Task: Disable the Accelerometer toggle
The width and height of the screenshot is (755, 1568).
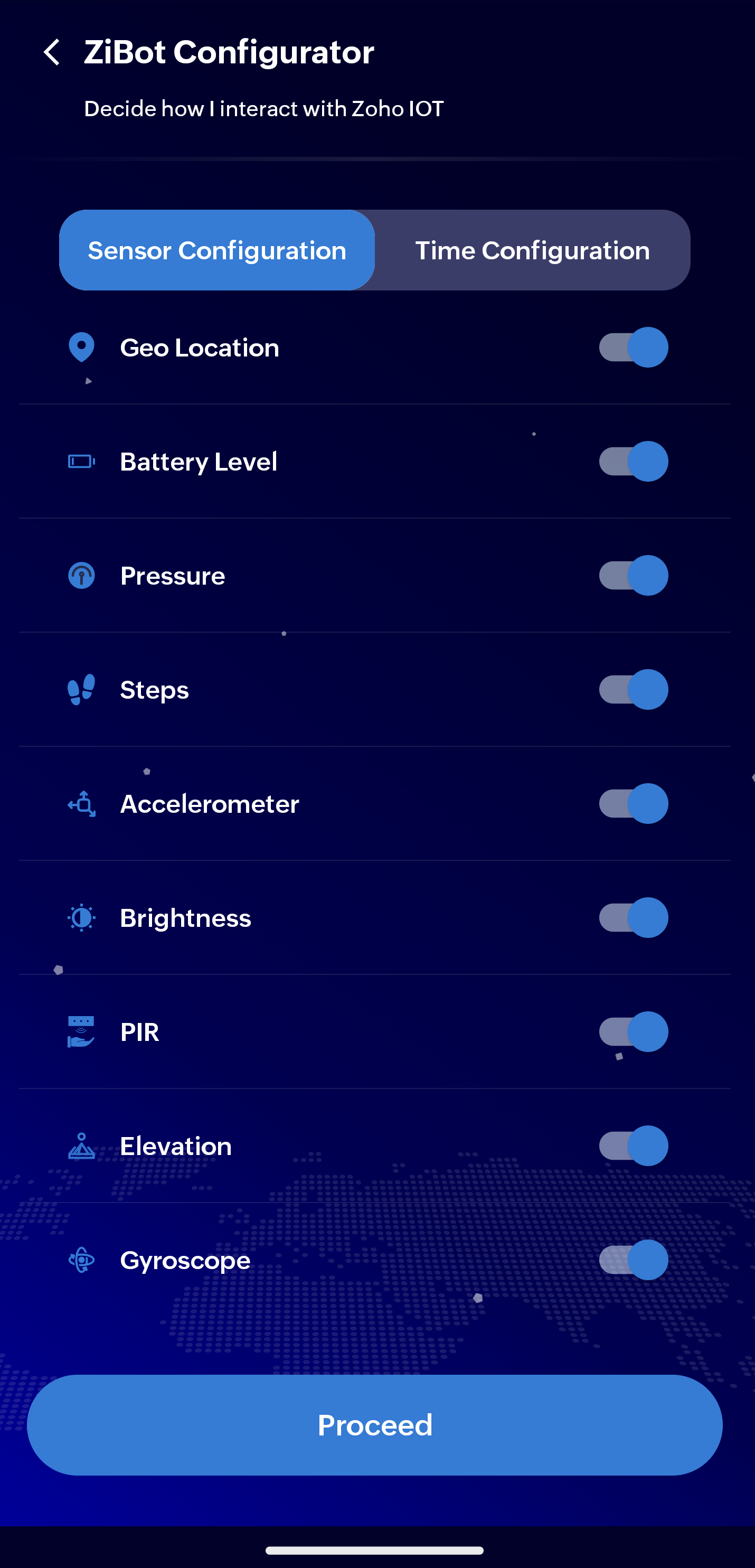Action: [x=634, y=803]
